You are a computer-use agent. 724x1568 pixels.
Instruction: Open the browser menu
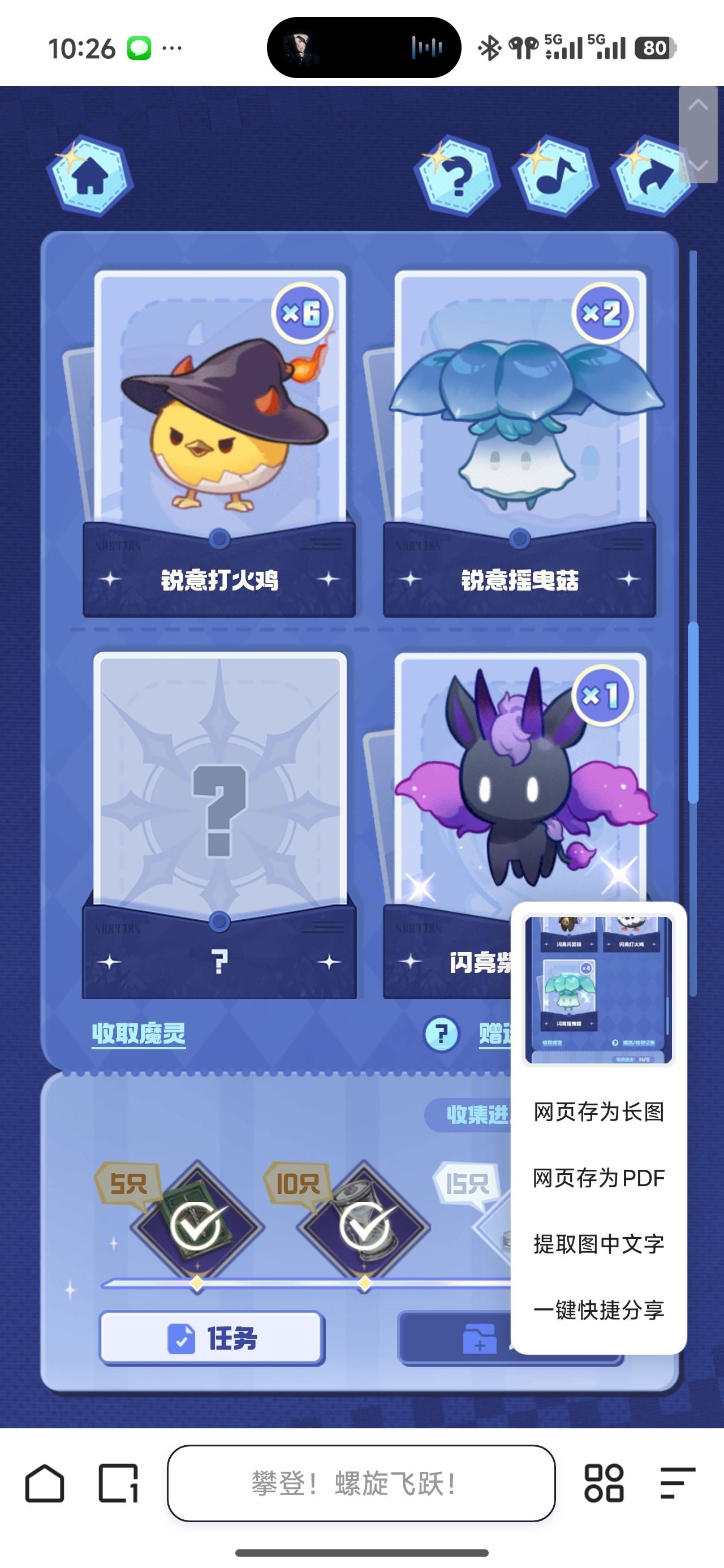click(677, 1483)
